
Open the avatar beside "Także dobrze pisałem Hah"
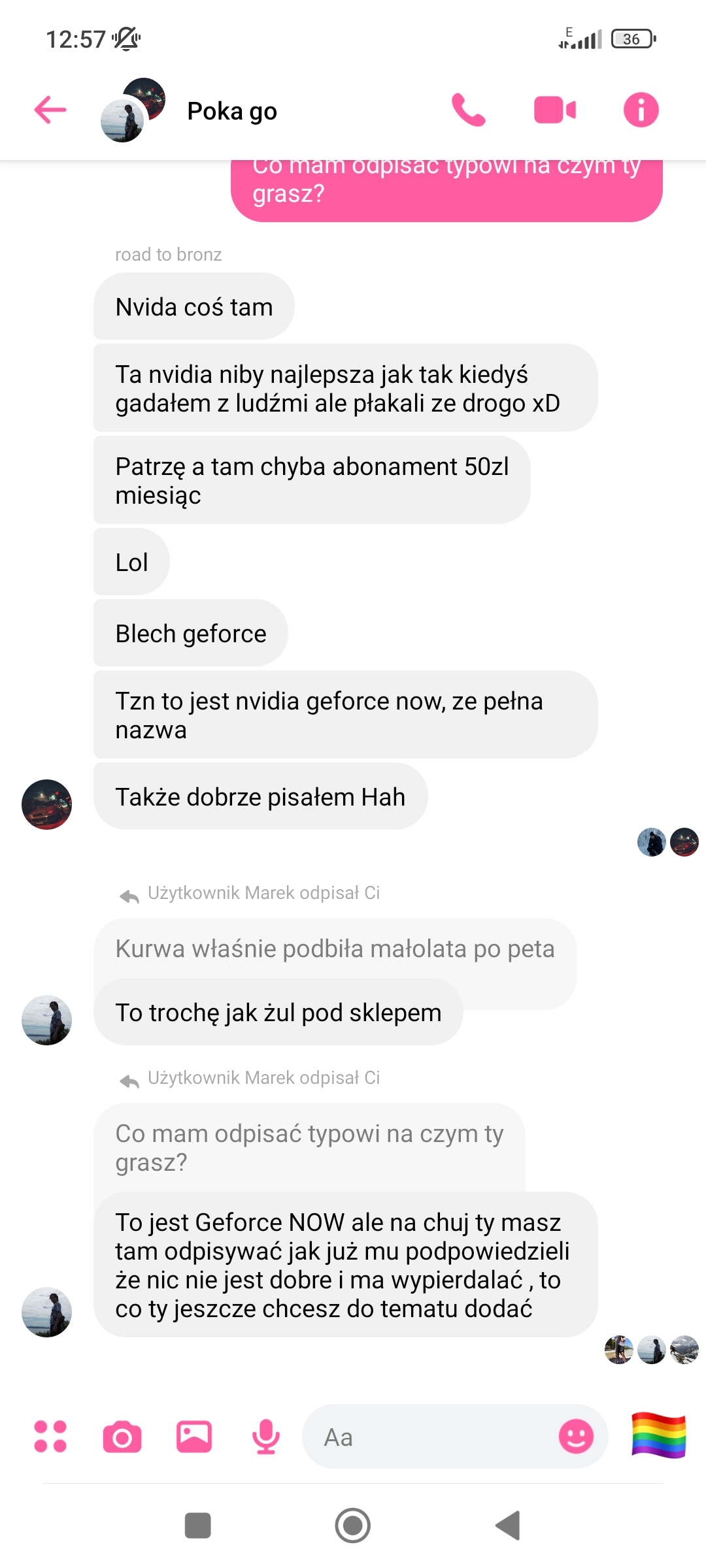click(46, 804)
